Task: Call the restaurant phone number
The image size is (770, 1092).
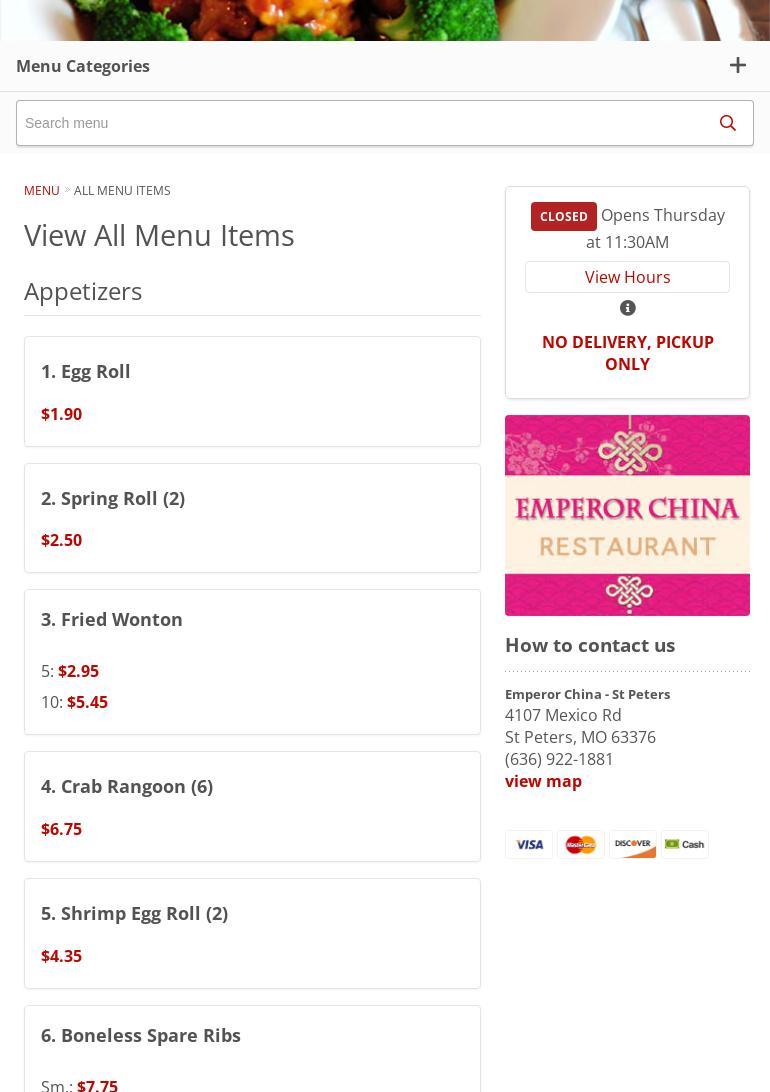Action: pos(559,759)
